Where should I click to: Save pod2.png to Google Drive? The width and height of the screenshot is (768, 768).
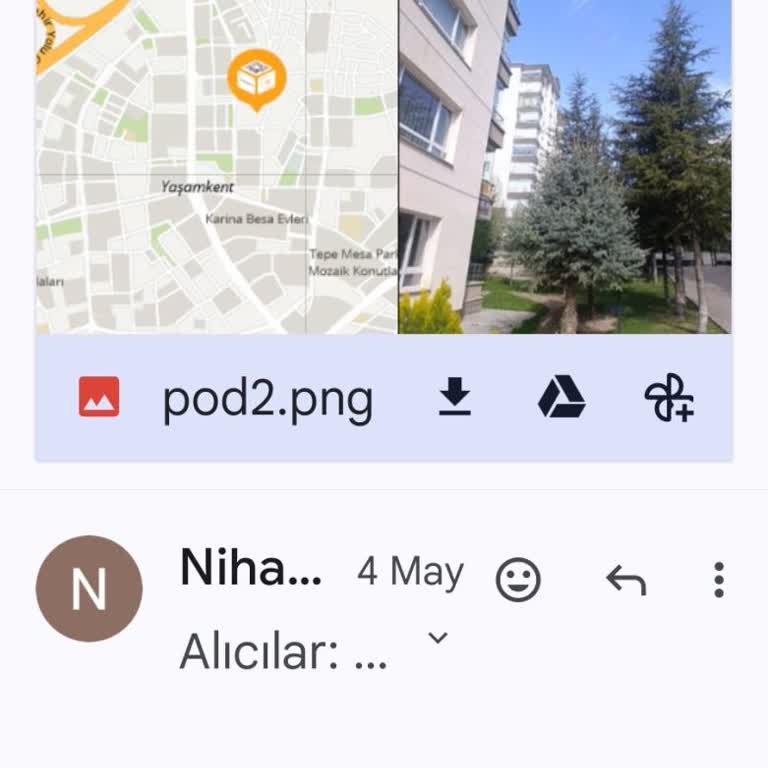point(561,398)
